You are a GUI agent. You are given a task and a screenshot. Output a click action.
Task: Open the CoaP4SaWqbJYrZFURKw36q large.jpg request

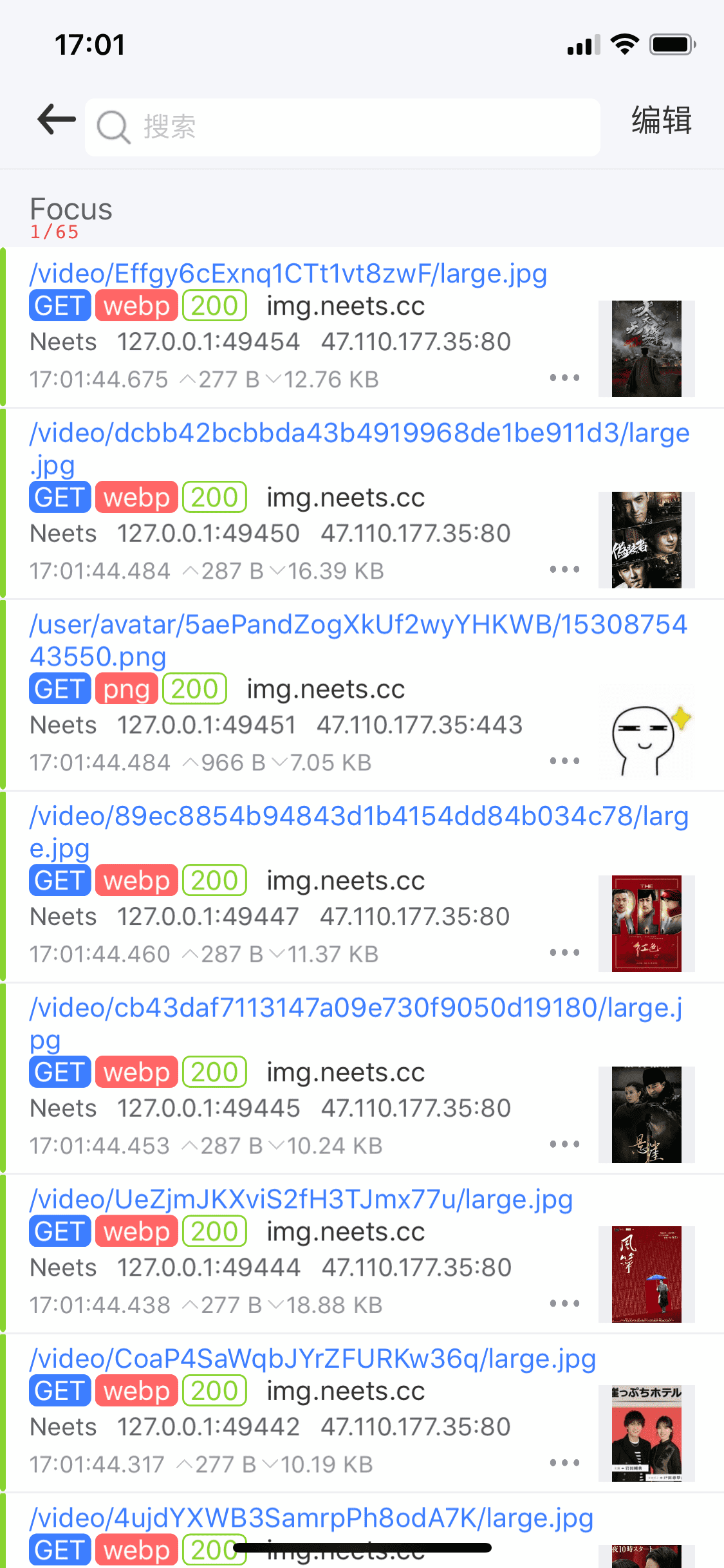coord(313,1359)
